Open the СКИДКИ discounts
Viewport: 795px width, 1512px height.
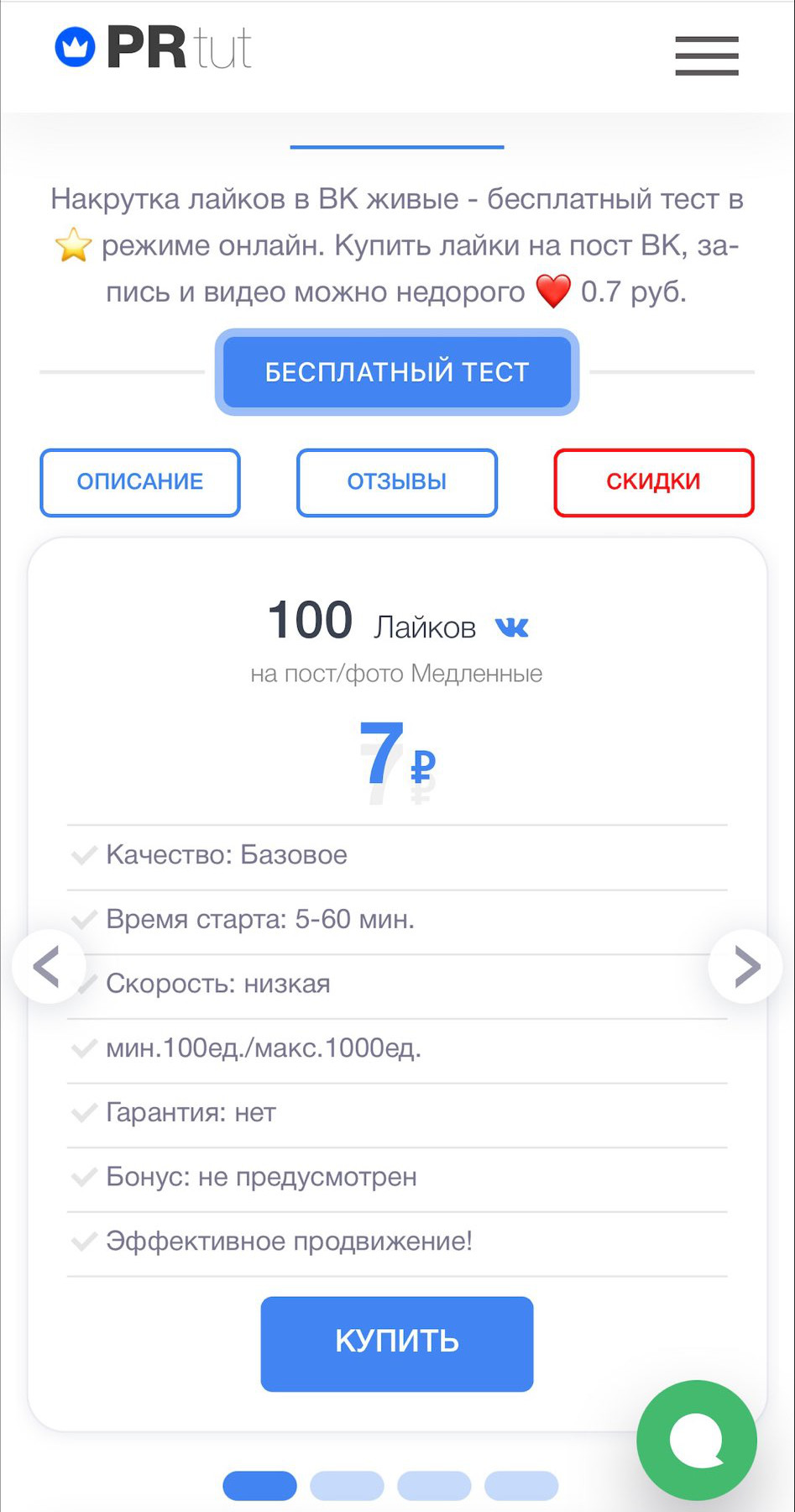(653, 482)
